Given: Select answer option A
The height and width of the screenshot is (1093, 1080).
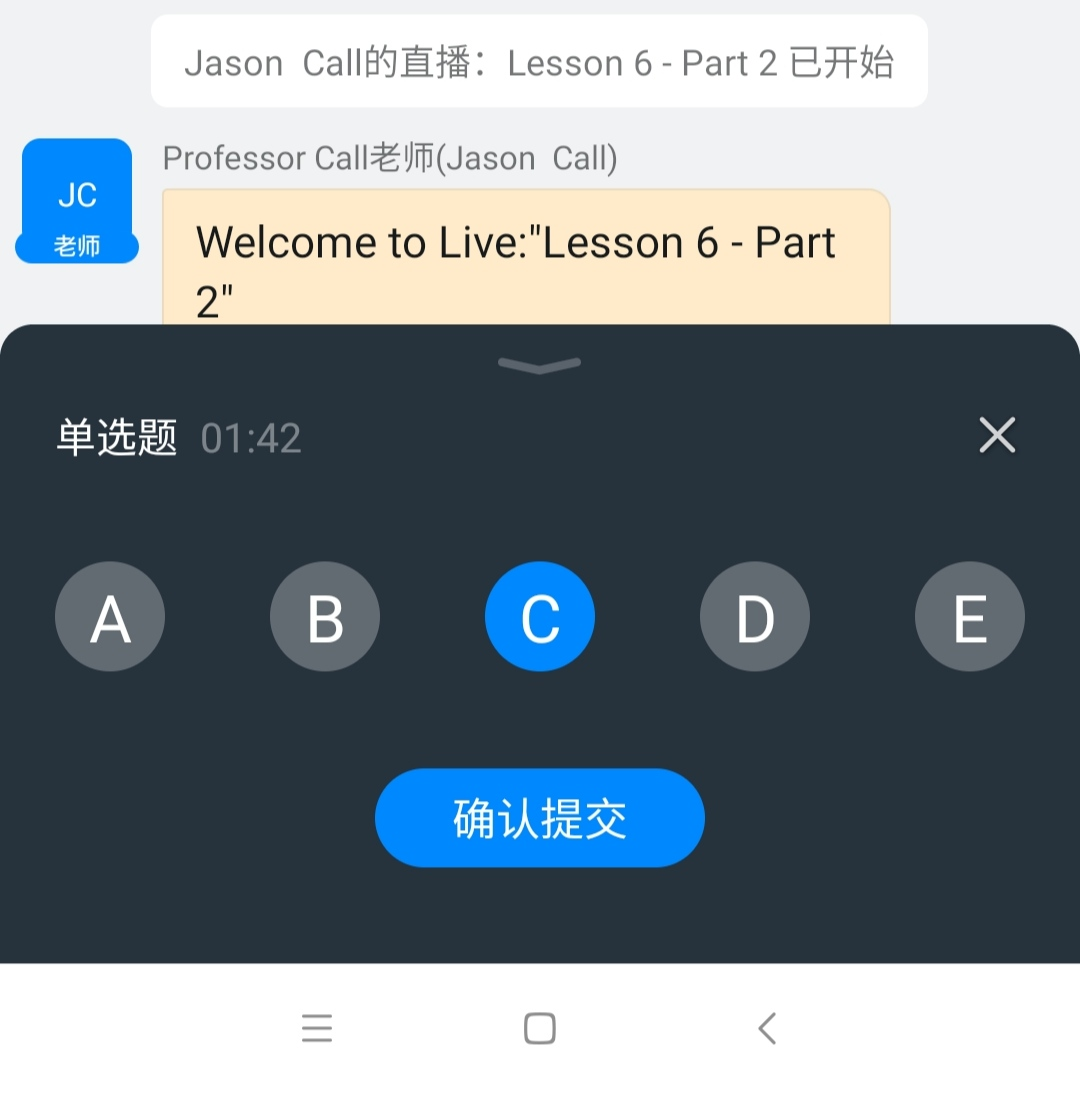Looking at the screenshot, I should click(x=110, y=617).
